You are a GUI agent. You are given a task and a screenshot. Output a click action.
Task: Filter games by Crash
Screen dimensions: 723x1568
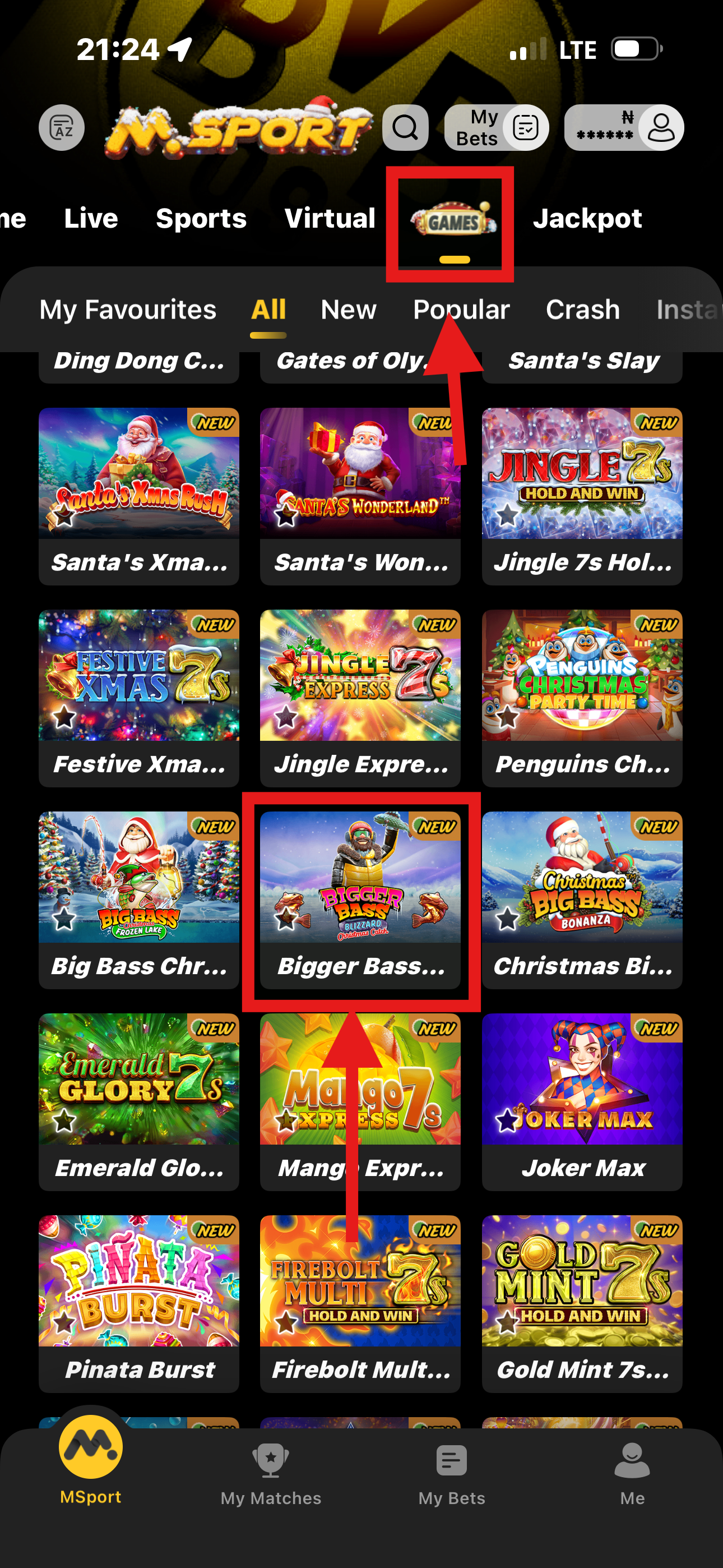click(582, 310)
